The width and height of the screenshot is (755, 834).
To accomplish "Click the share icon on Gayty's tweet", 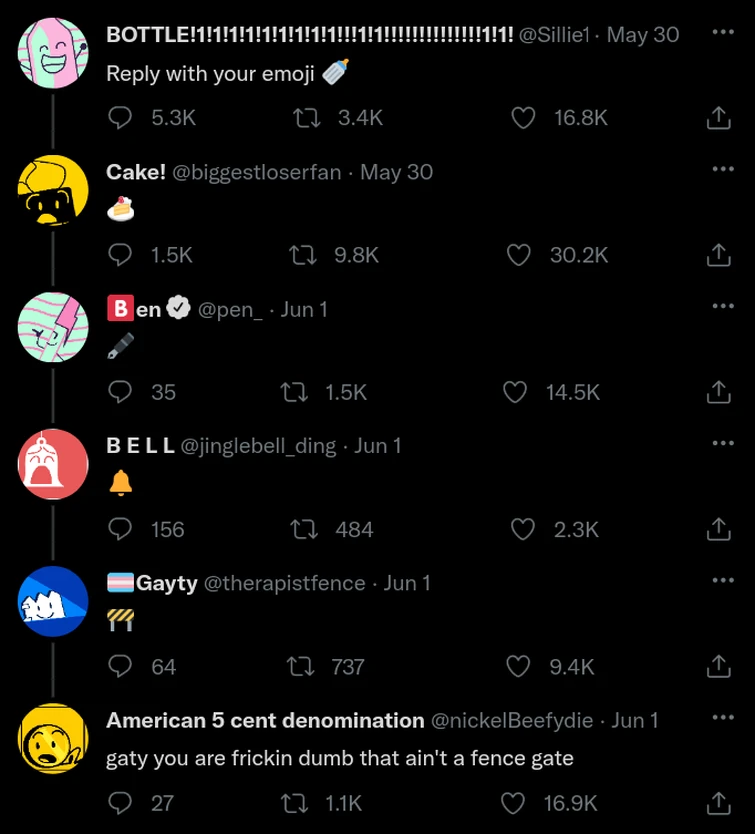I will tap(718, 666).
